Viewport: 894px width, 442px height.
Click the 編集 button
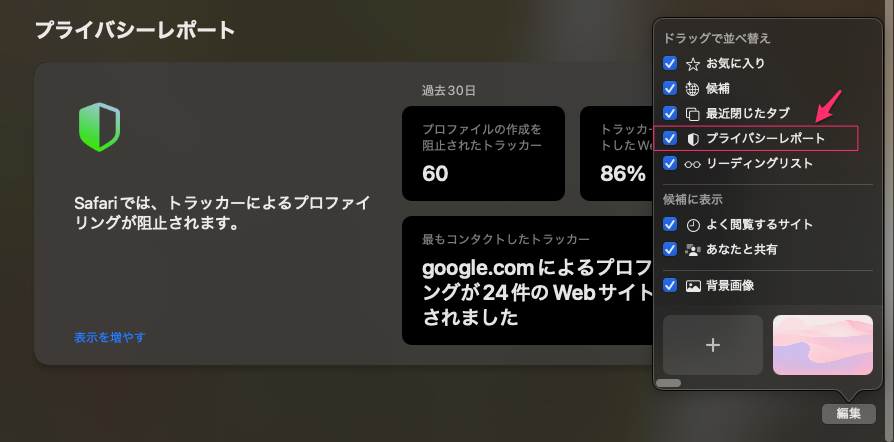pyautogui.click(x=848, y=413)
